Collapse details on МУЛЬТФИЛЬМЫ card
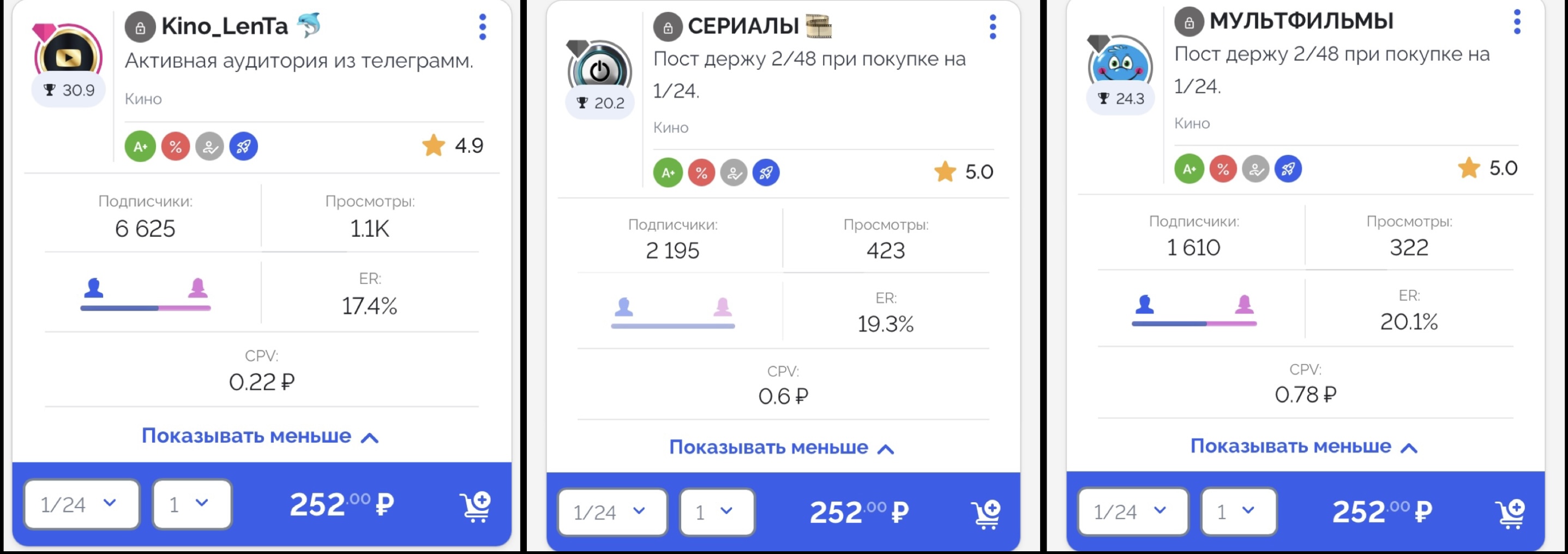 coord(1304,446)
